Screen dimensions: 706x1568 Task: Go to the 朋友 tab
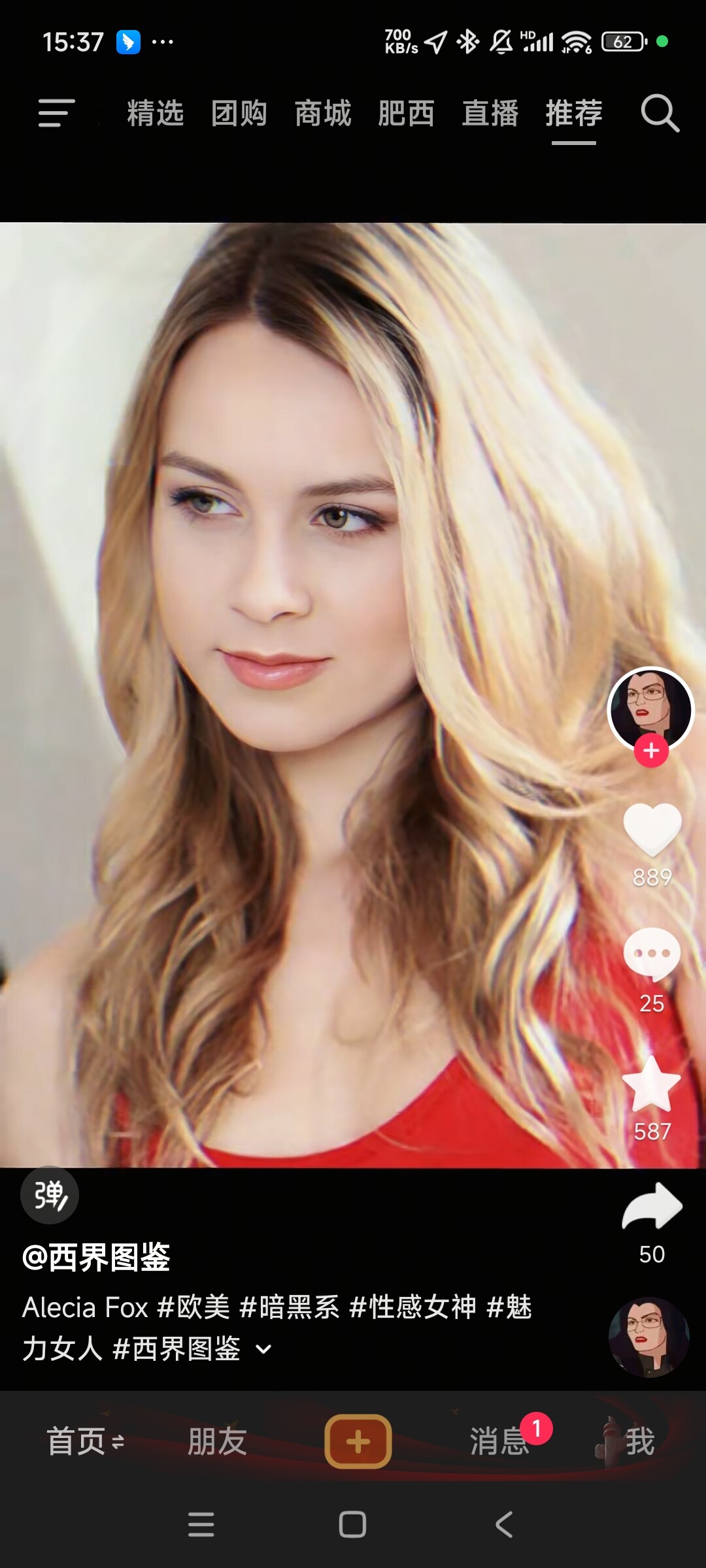(x=217, y=1441)
